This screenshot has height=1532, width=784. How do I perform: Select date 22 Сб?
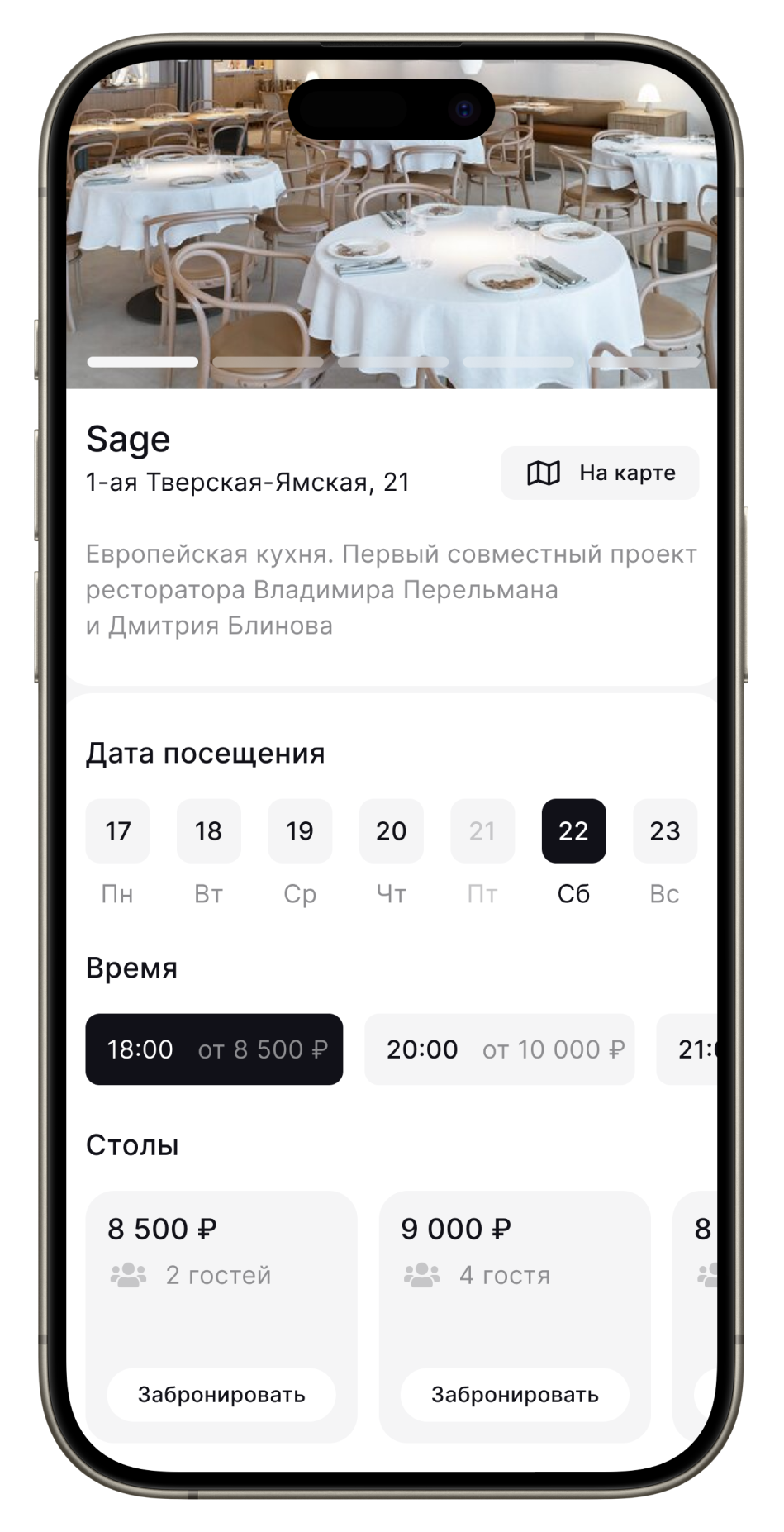tap(573, 830)
